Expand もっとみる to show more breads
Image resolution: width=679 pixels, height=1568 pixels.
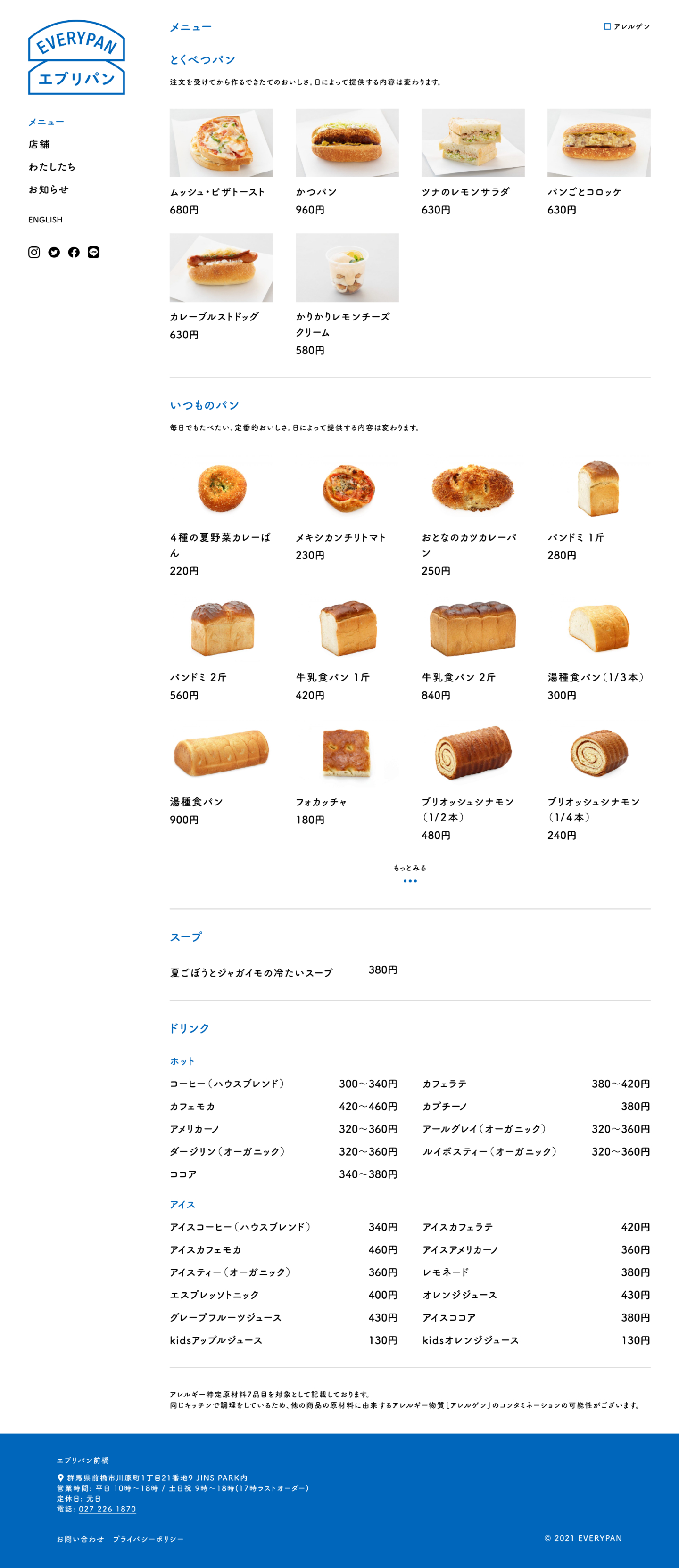point(410,874)
